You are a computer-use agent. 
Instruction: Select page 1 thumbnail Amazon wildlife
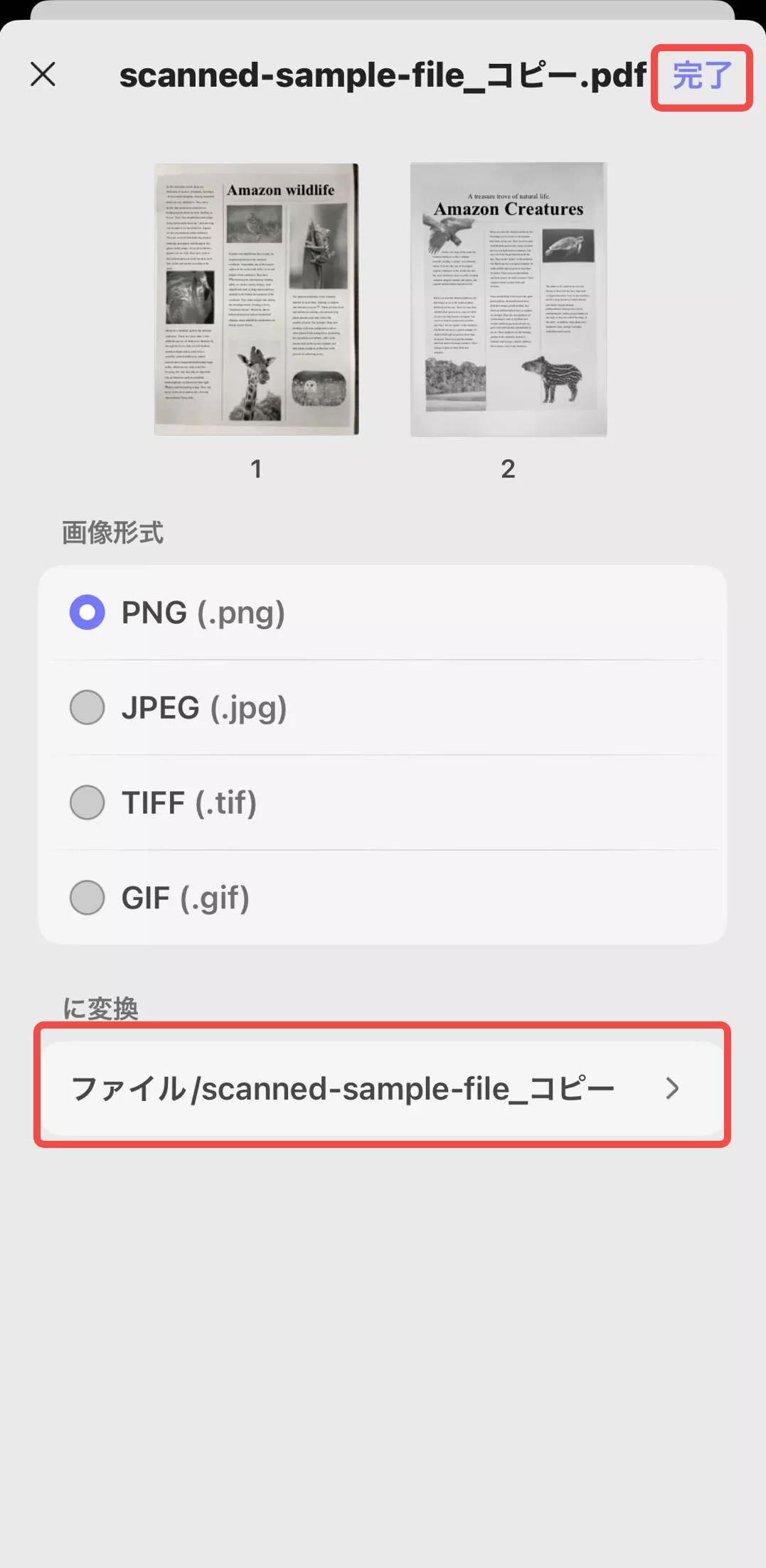[257, 299]
